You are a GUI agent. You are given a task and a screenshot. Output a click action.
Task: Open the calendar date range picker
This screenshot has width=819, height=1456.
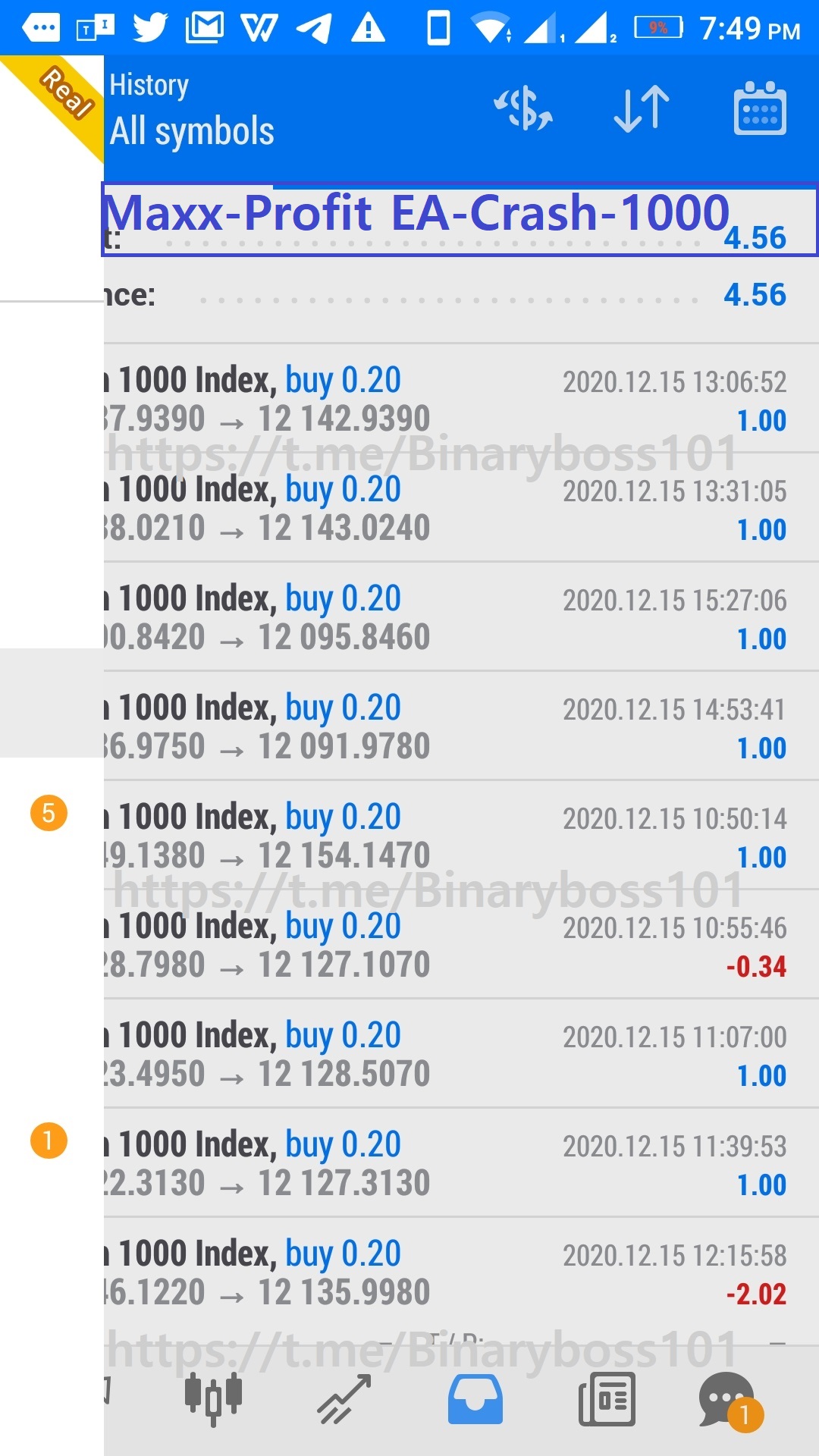pyautogui.click(x=760, y=108)
